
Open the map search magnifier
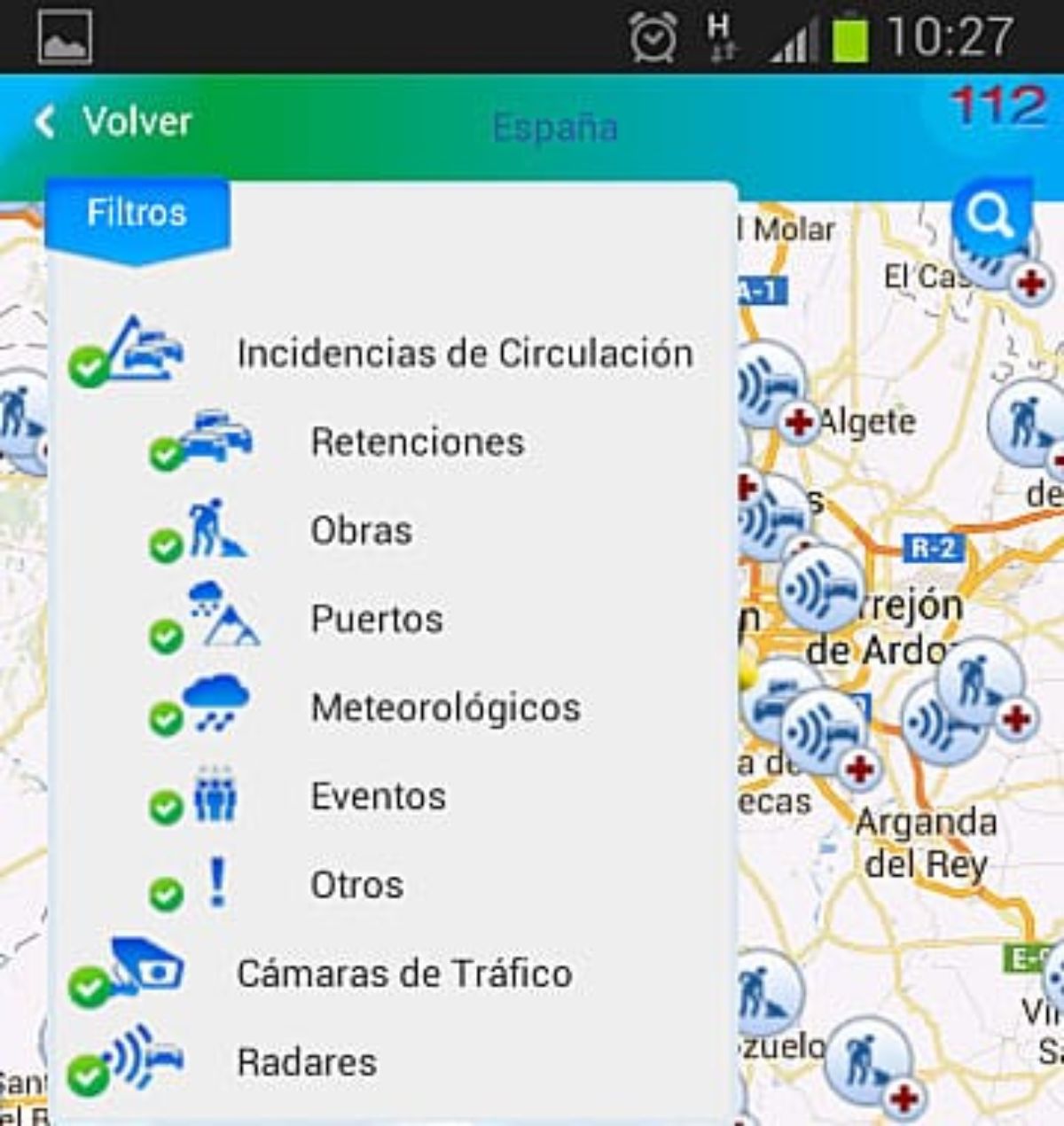(993, 213)
